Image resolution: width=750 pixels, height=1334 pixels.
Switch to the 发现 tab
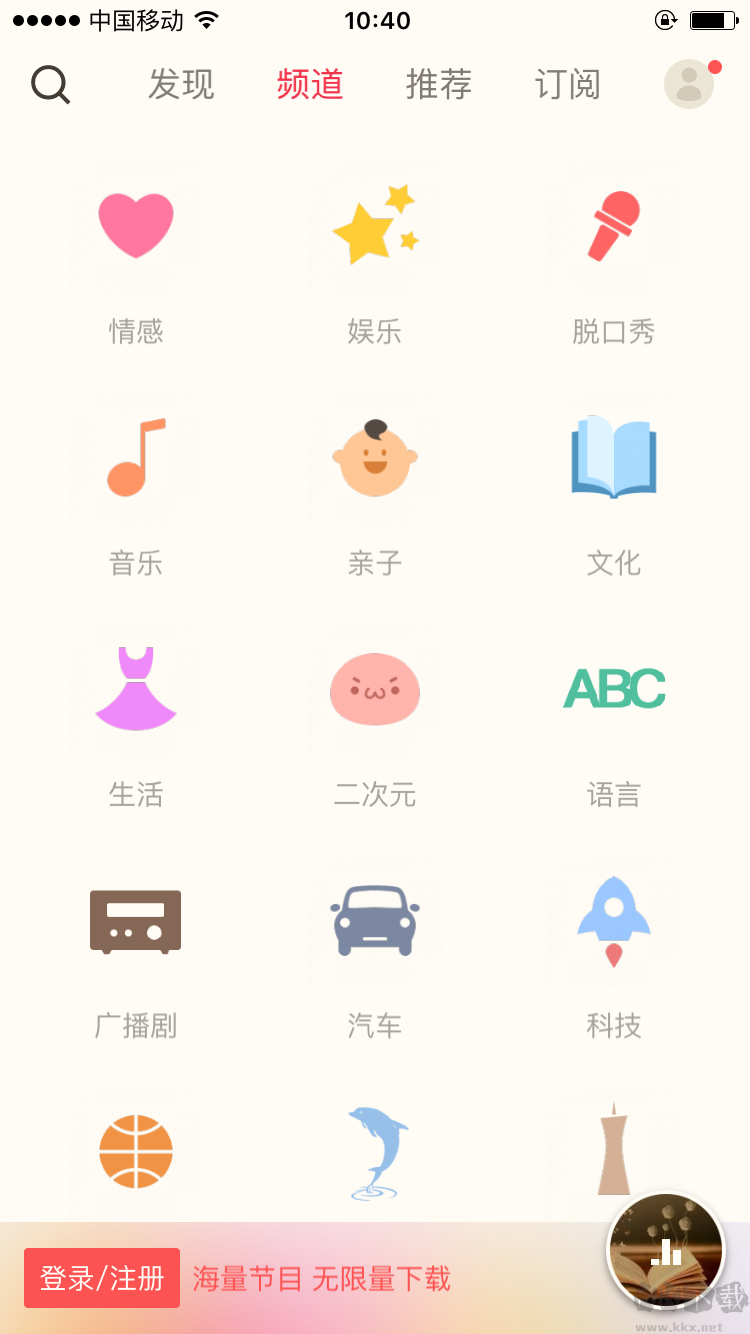point(181,85)
